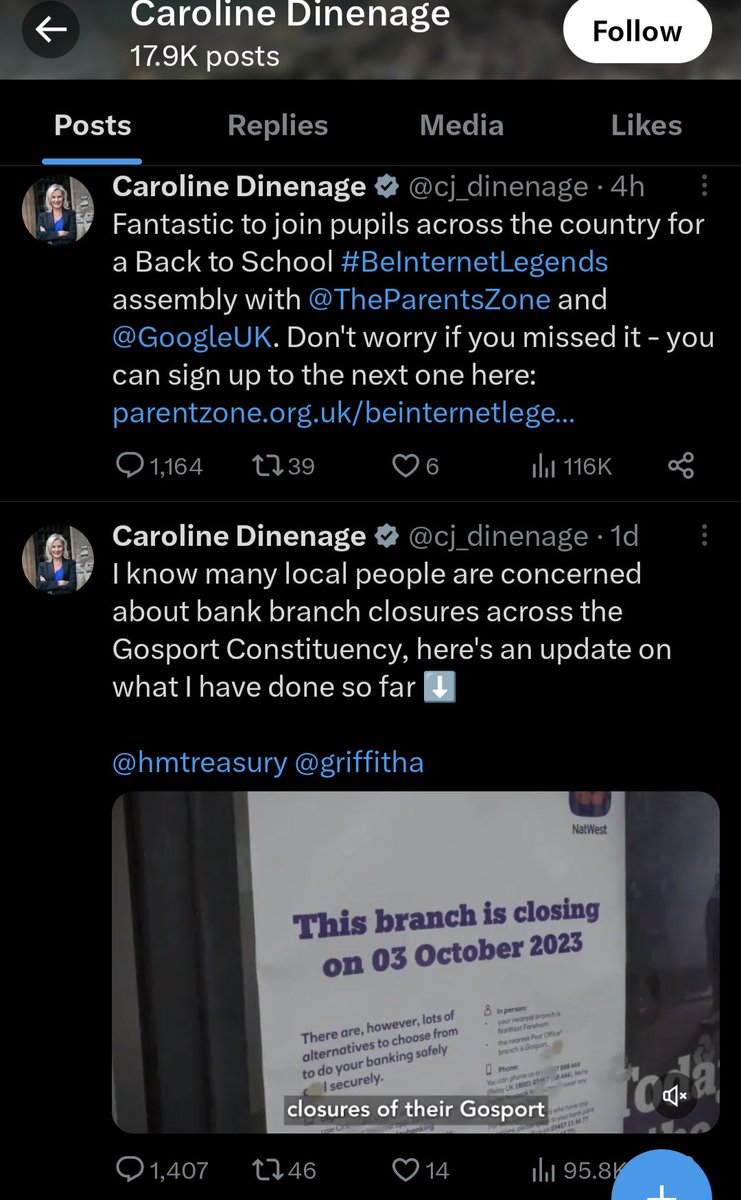Screen dimensions: 741x1200
Task: Open the @griffitha mention
Action: pos(359,763)
